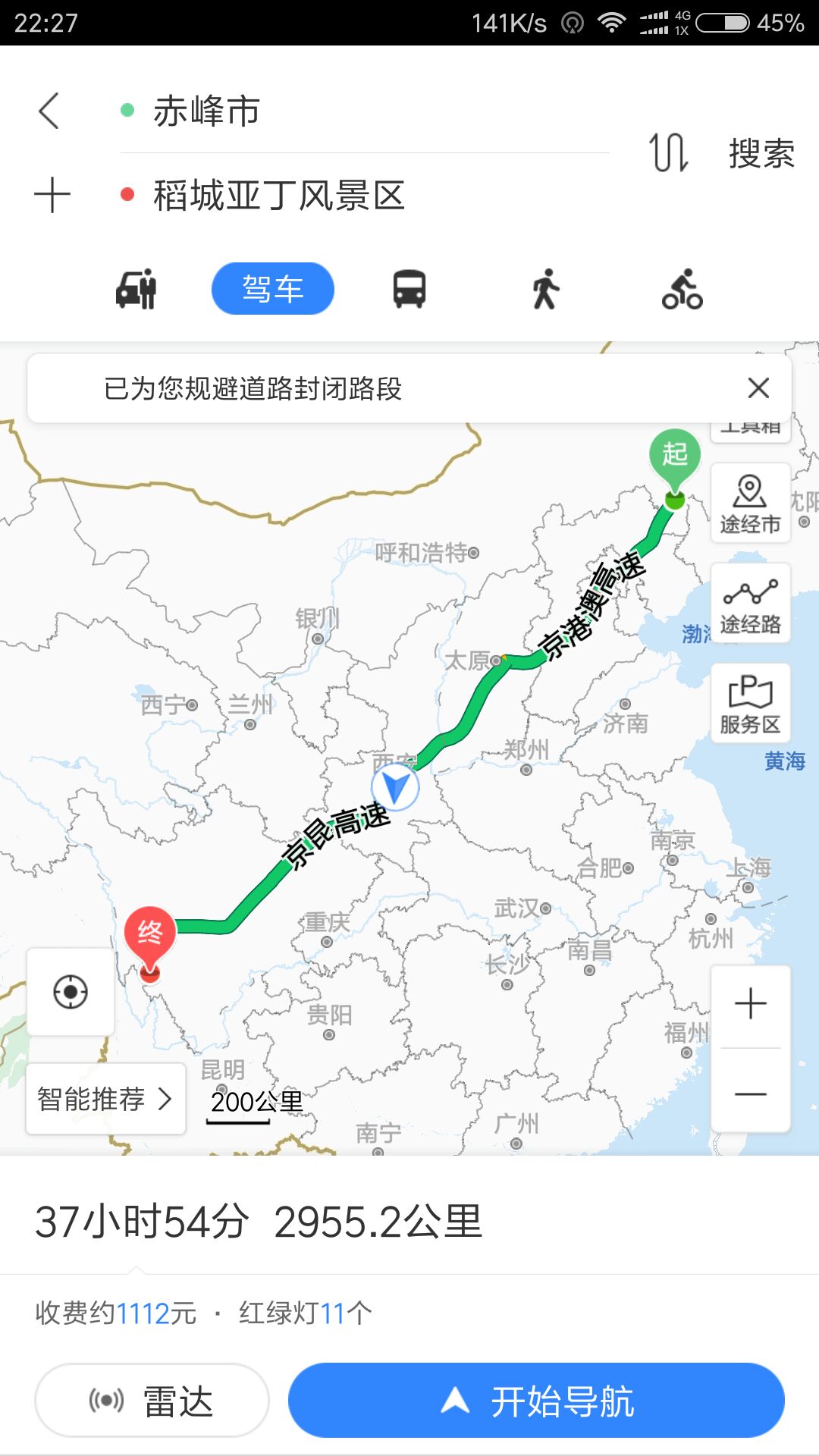This screenshot has height=1456, width=819.
Task: Swap the start and destination
Action: (x=669, y=152)
